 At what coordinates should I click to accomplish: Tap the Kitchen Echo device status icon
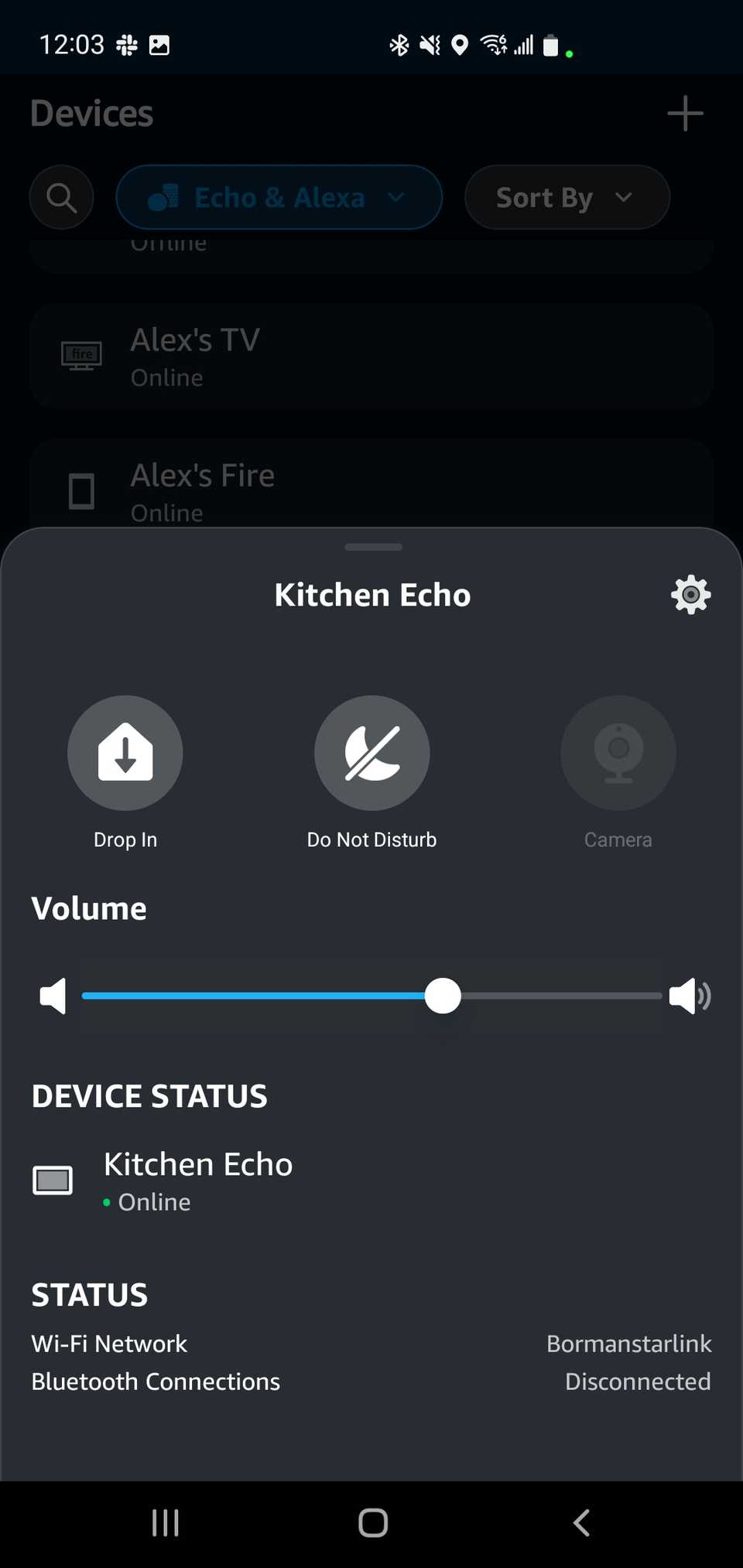pos(52,1179)
